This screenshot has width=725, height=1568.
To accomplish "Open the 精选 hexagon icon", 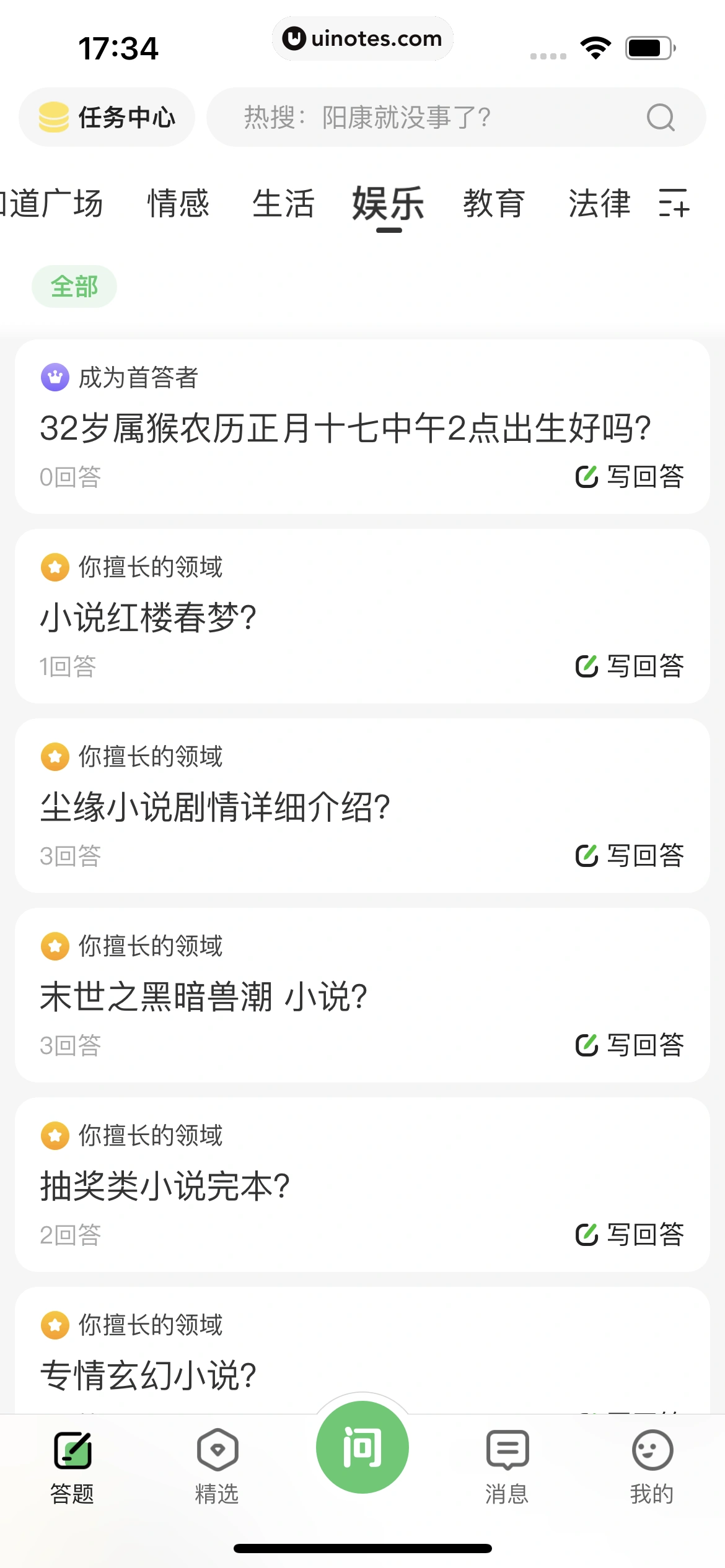I will coord(217,1450).
